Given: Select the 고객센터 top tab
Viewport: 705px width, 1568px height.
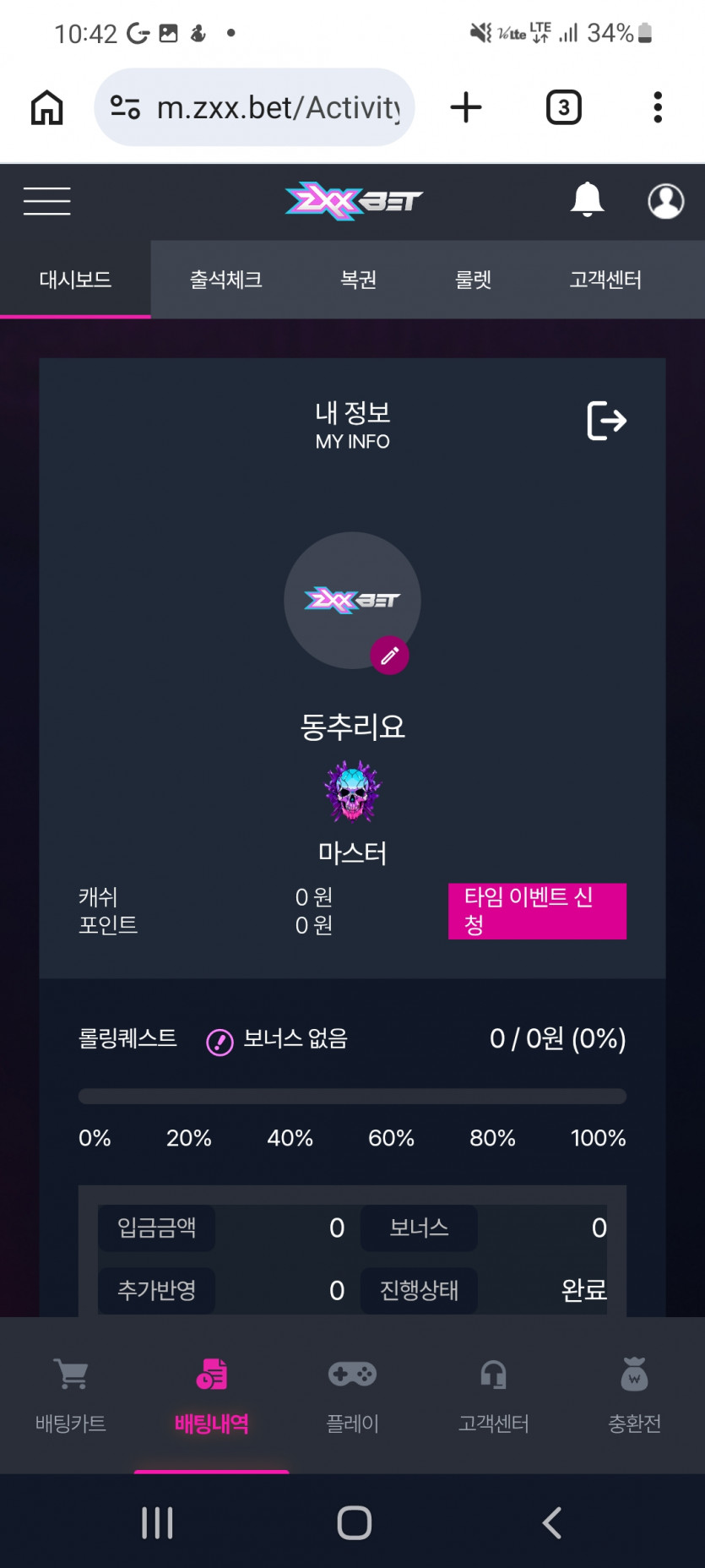Looking at the screenshot, I should [x=605, y=280].
